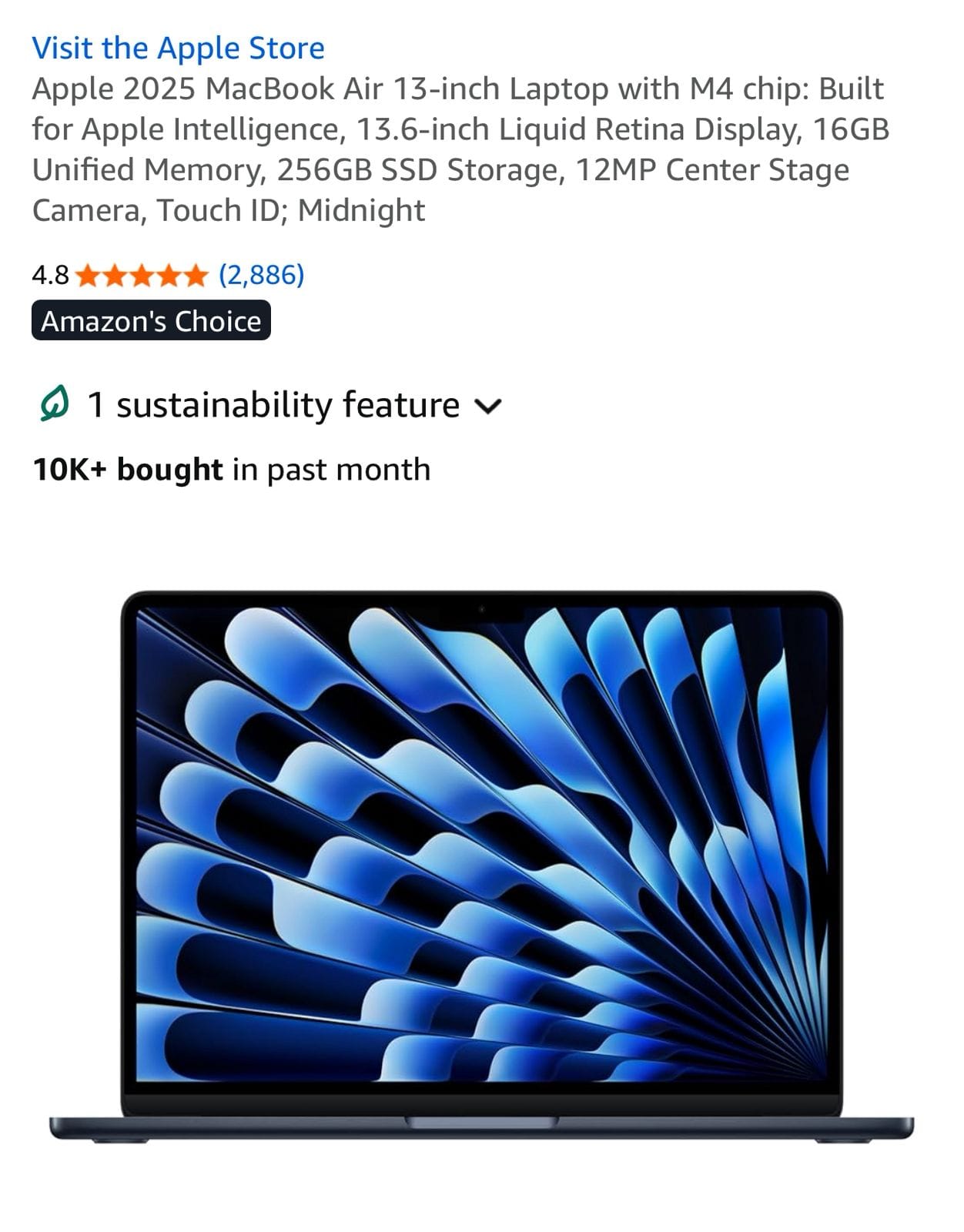This screenshot has height=1232, width=964.
Task: Select the first orange rating star
Action: click(x=89, y=277)
